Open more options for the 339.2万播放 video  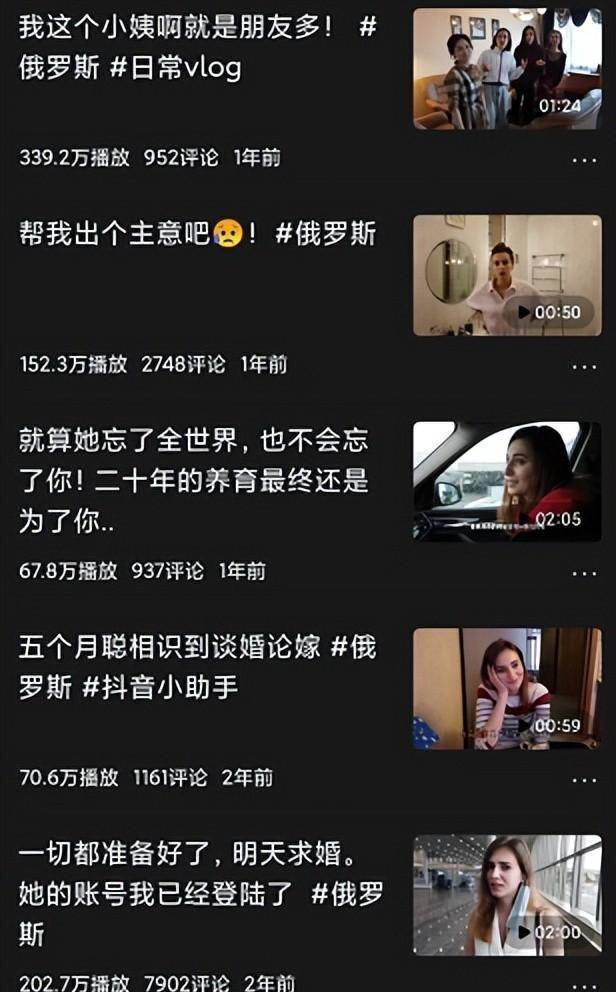(x=584, y=159)
